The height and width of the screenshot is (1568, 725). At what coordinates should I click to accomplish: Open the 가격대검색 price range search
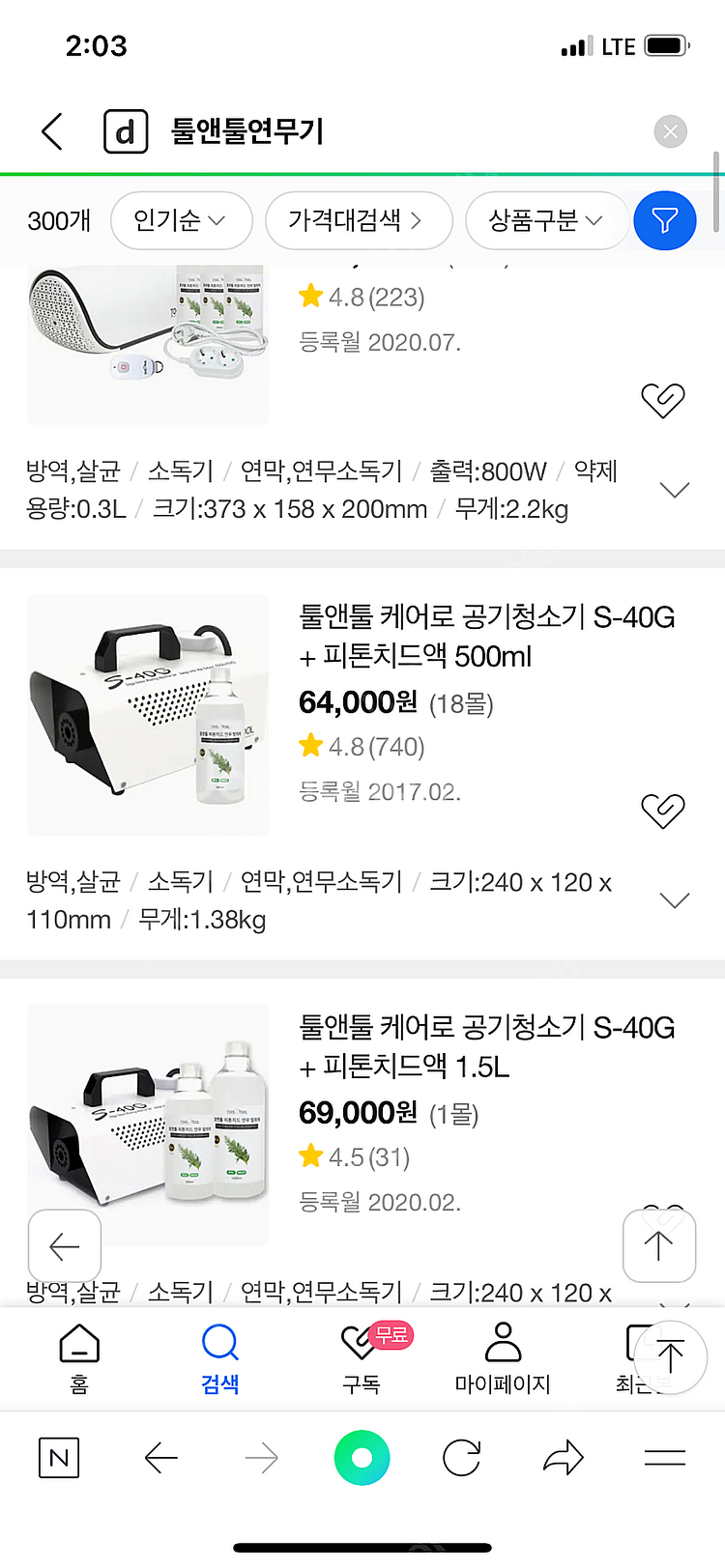point(359,220)
